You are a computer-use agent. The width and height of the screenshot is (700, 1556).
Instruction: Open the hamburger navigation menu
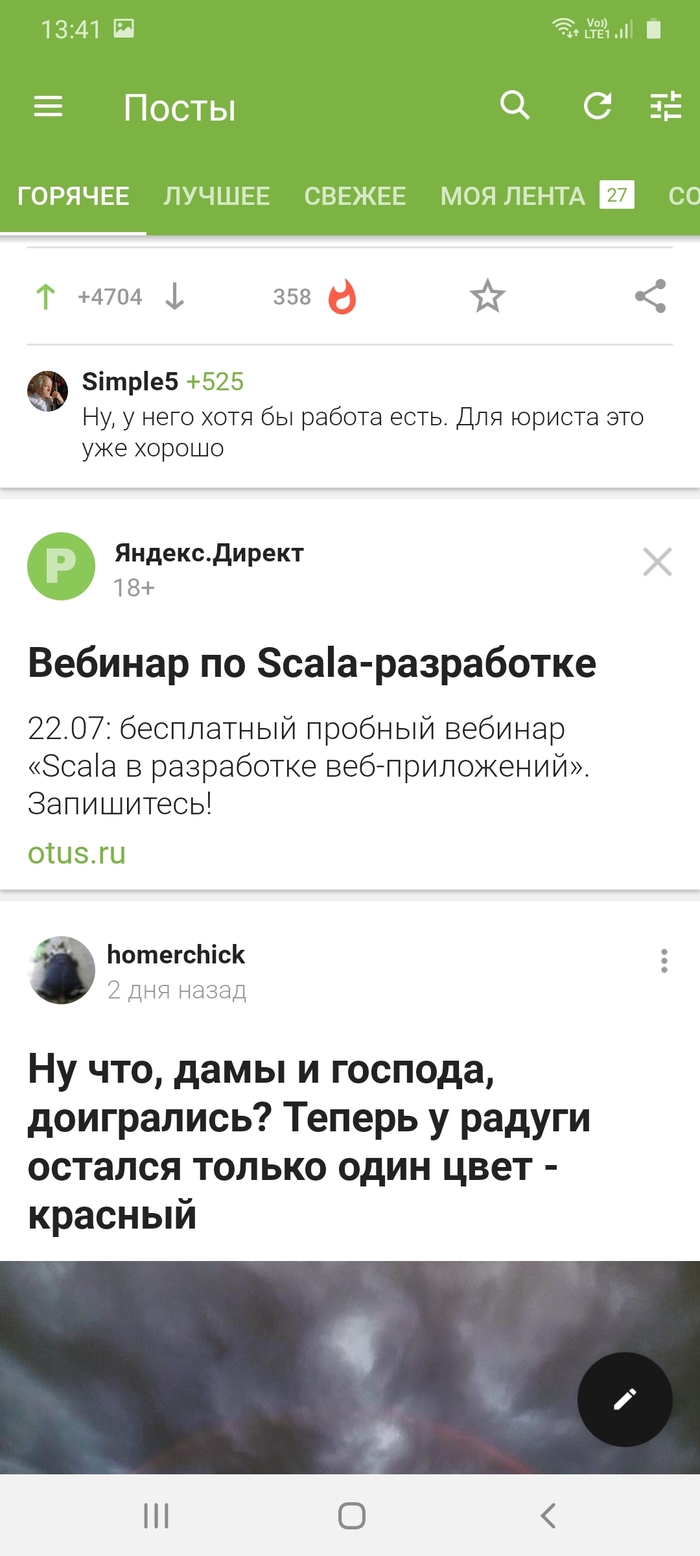tap(48, 107)
